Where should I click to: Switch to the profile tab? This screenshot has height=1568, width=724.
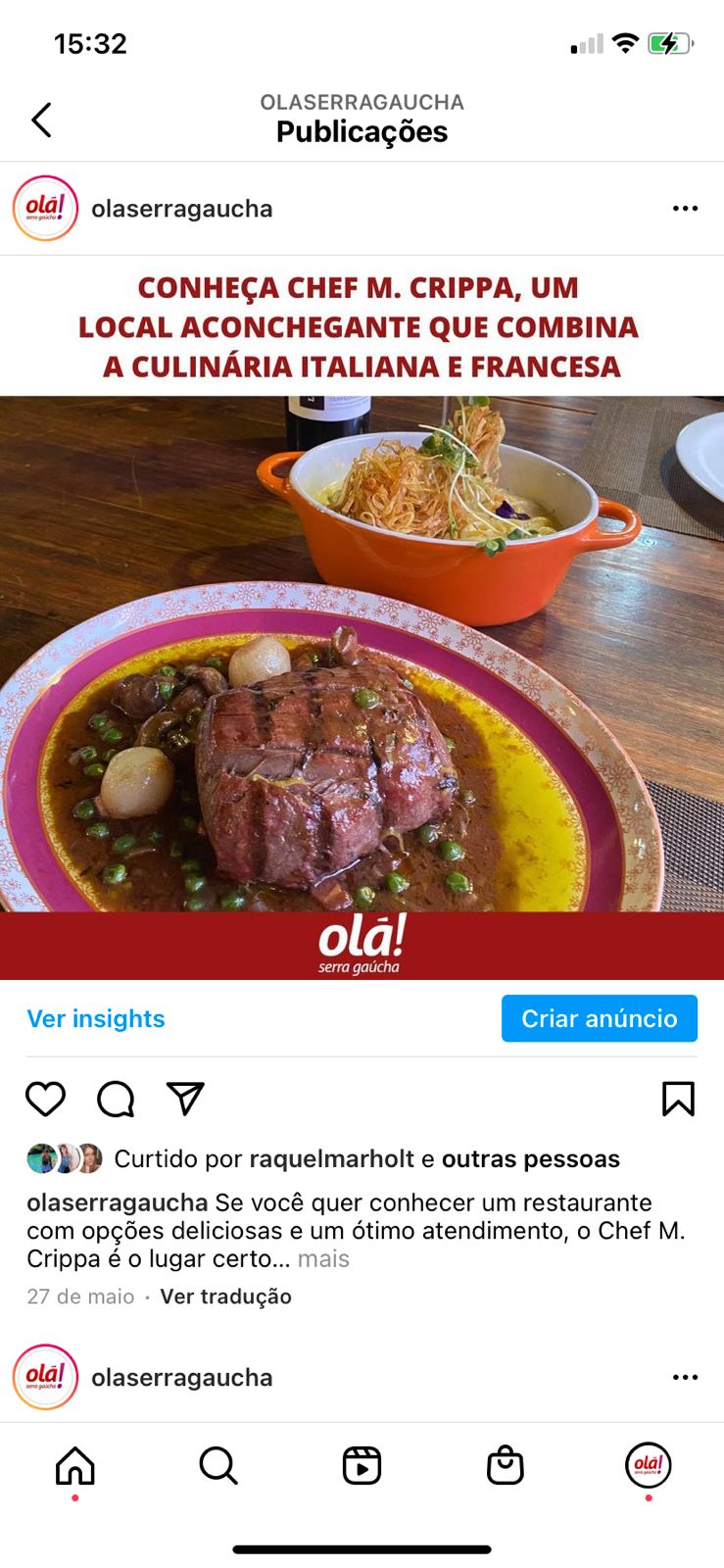(x=648, y=1466)
